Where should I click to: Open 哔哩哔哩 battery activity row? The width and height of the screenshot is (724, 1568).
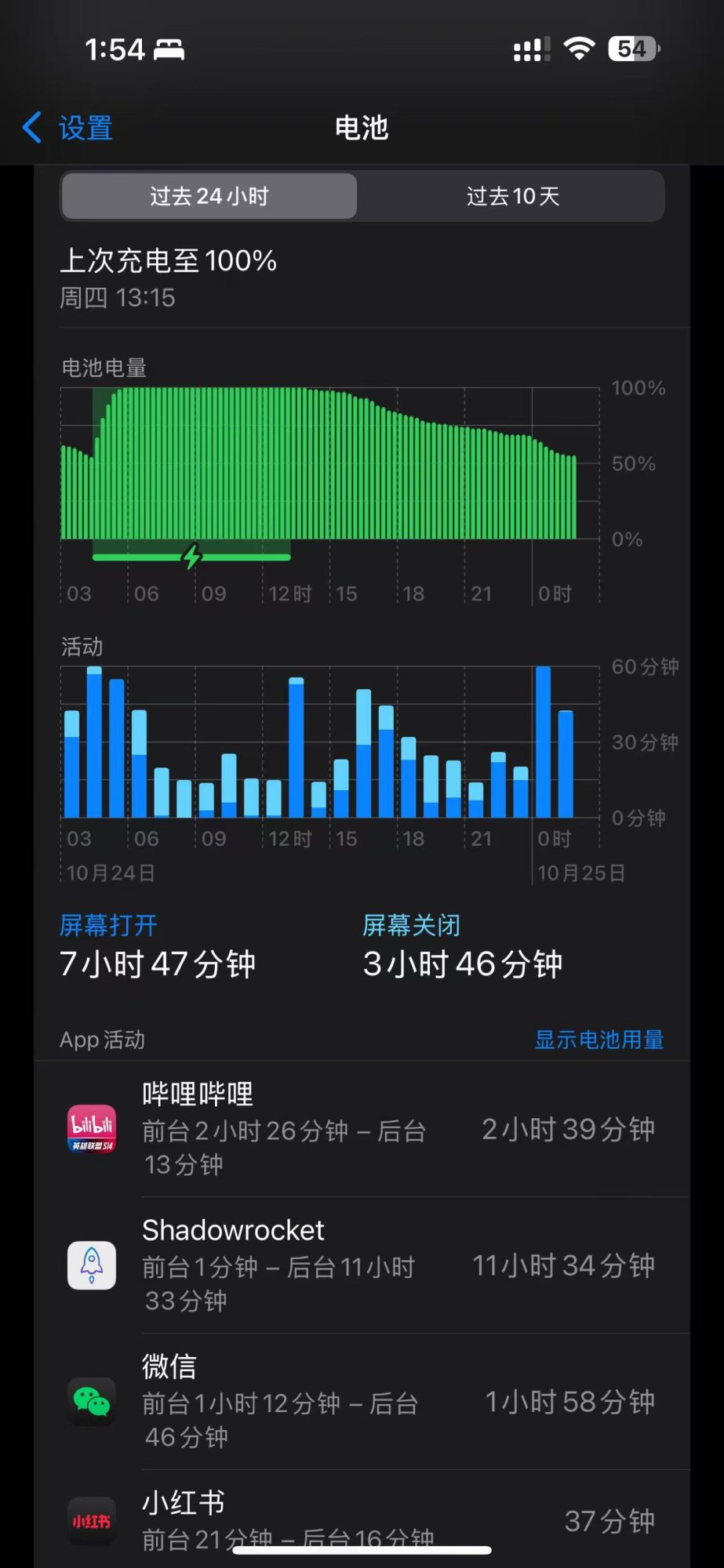tap(361, 1129)
